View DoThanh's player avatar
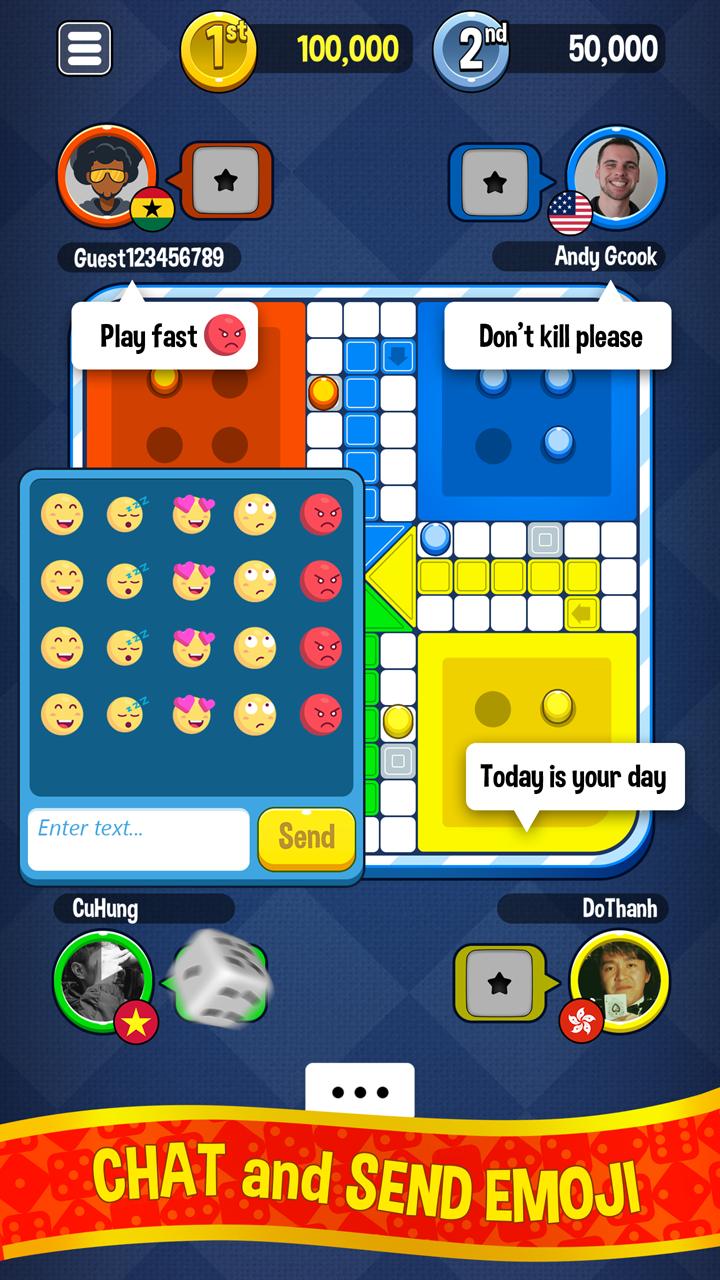Image resolution: width=720 pixels, height=1280 pixels. pyautogui.click(x=618, y=980)
